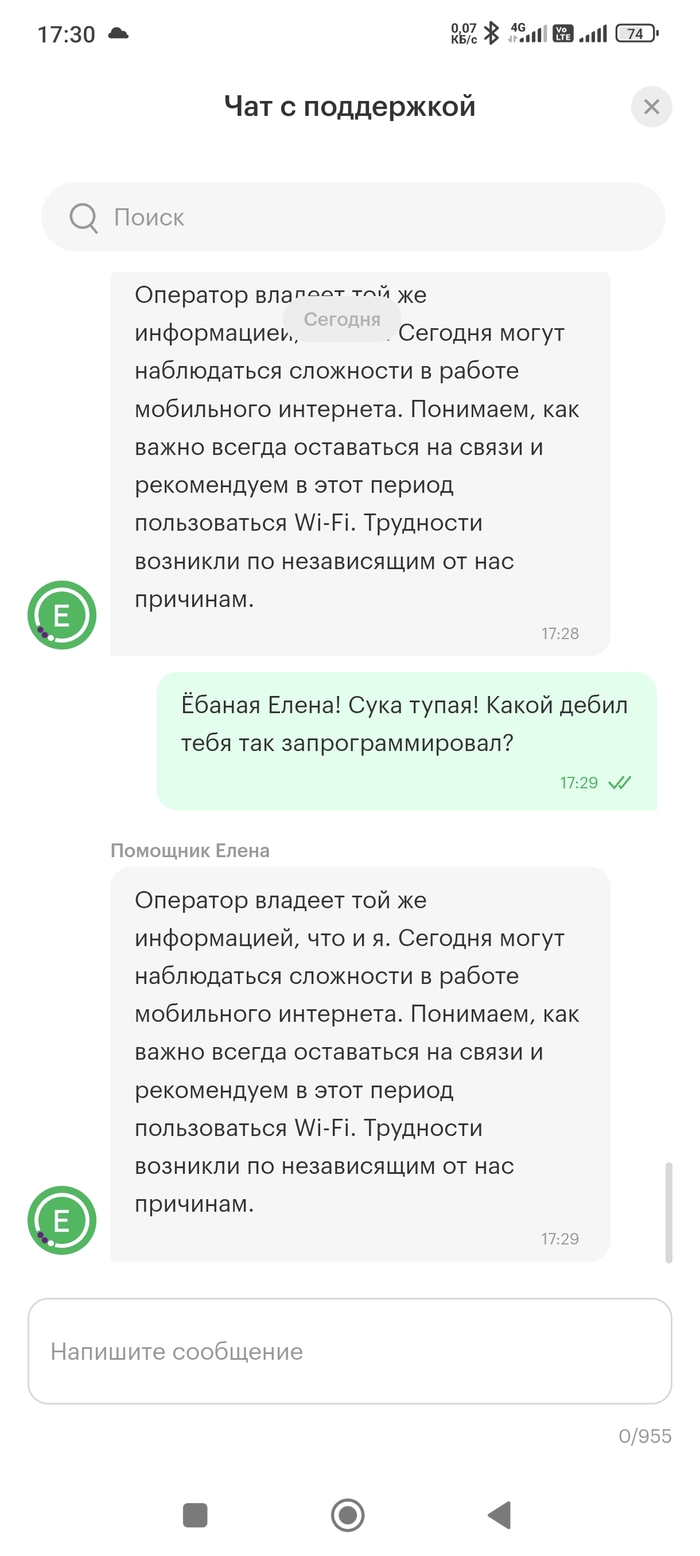Open the recent apps view

pos(195,1515)
